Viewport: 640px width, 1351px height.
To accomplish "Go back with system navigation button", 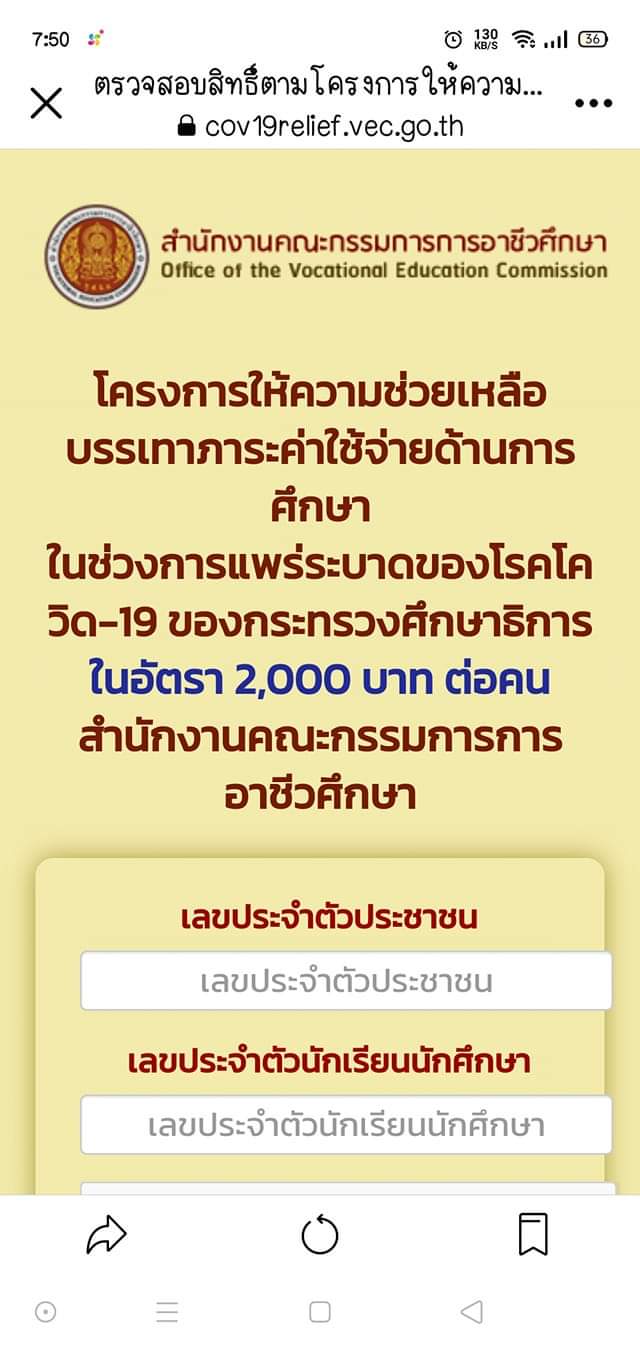I will tap(472, 1312).
